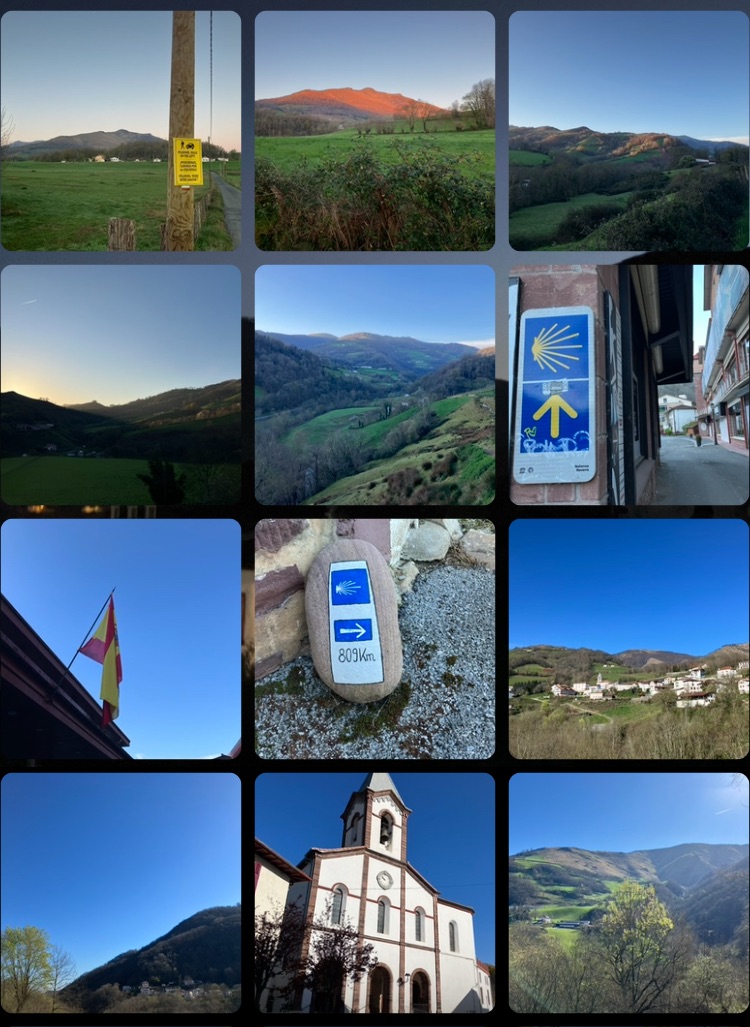
Task: Select the photo of the blue shell waymarker on a brick wall
Action: [628, 385]
